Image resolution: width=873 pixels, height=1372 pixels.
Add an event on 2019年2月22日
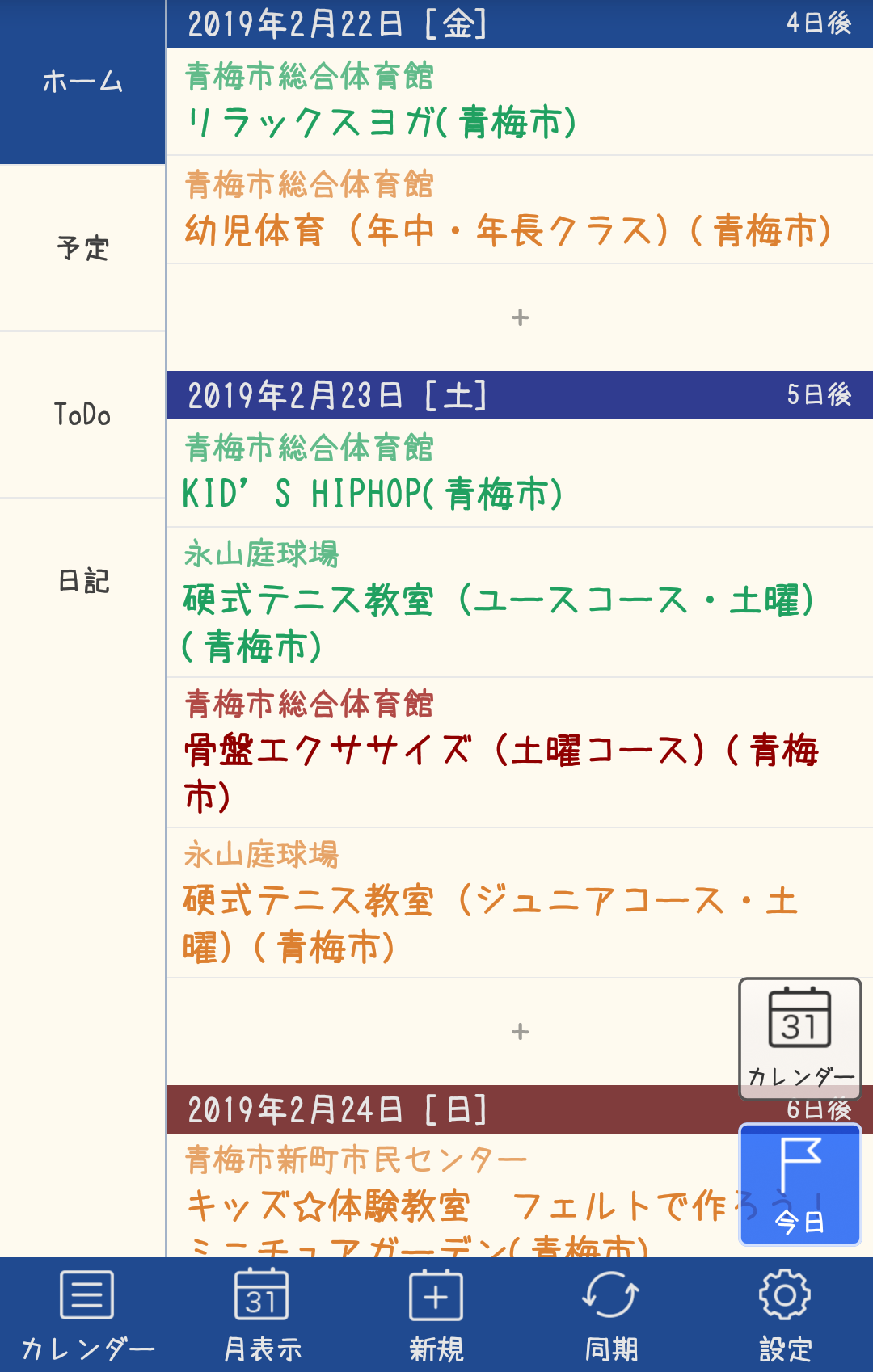pos(520,318)
